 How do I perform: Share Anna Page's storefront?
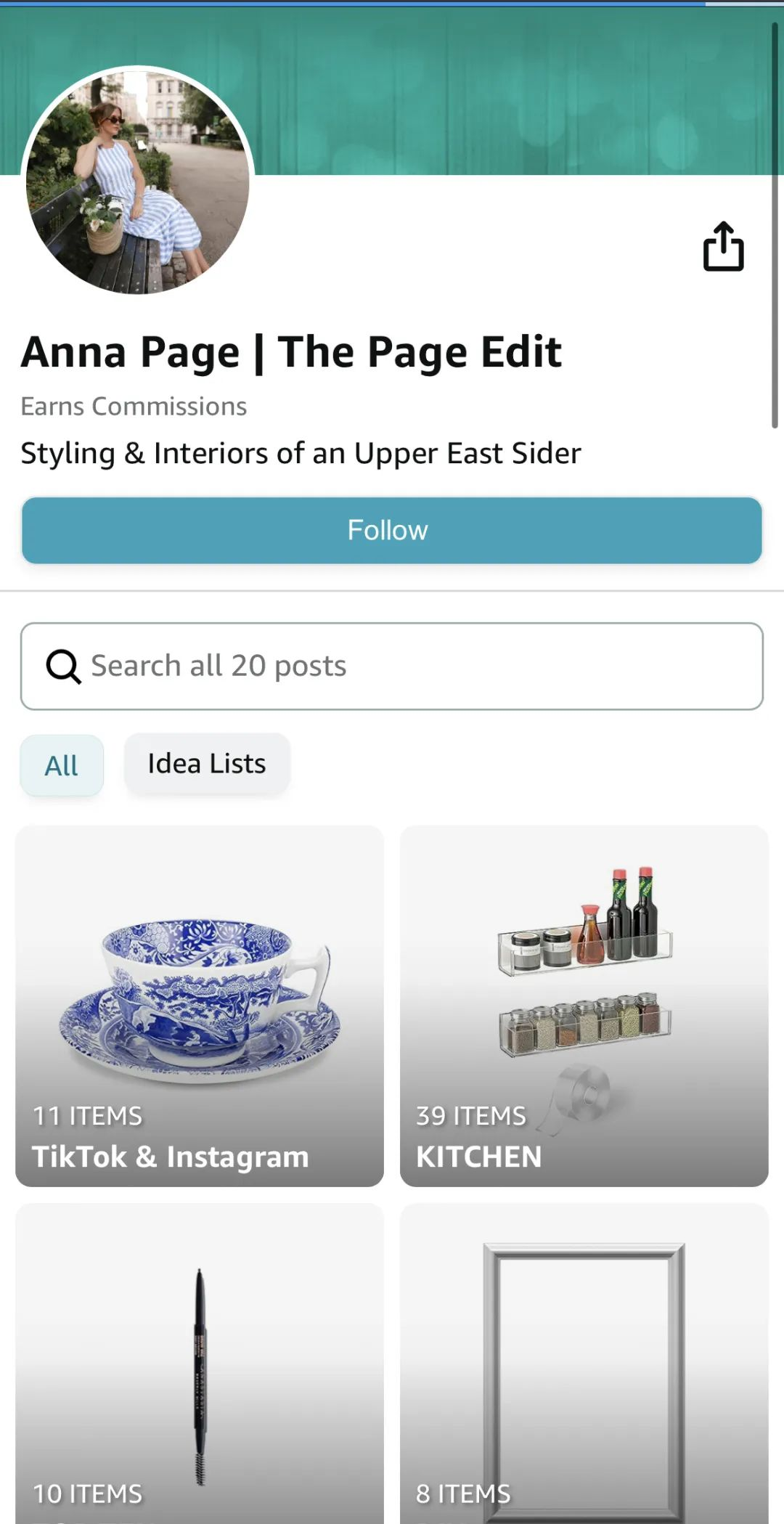pos(723,247)
